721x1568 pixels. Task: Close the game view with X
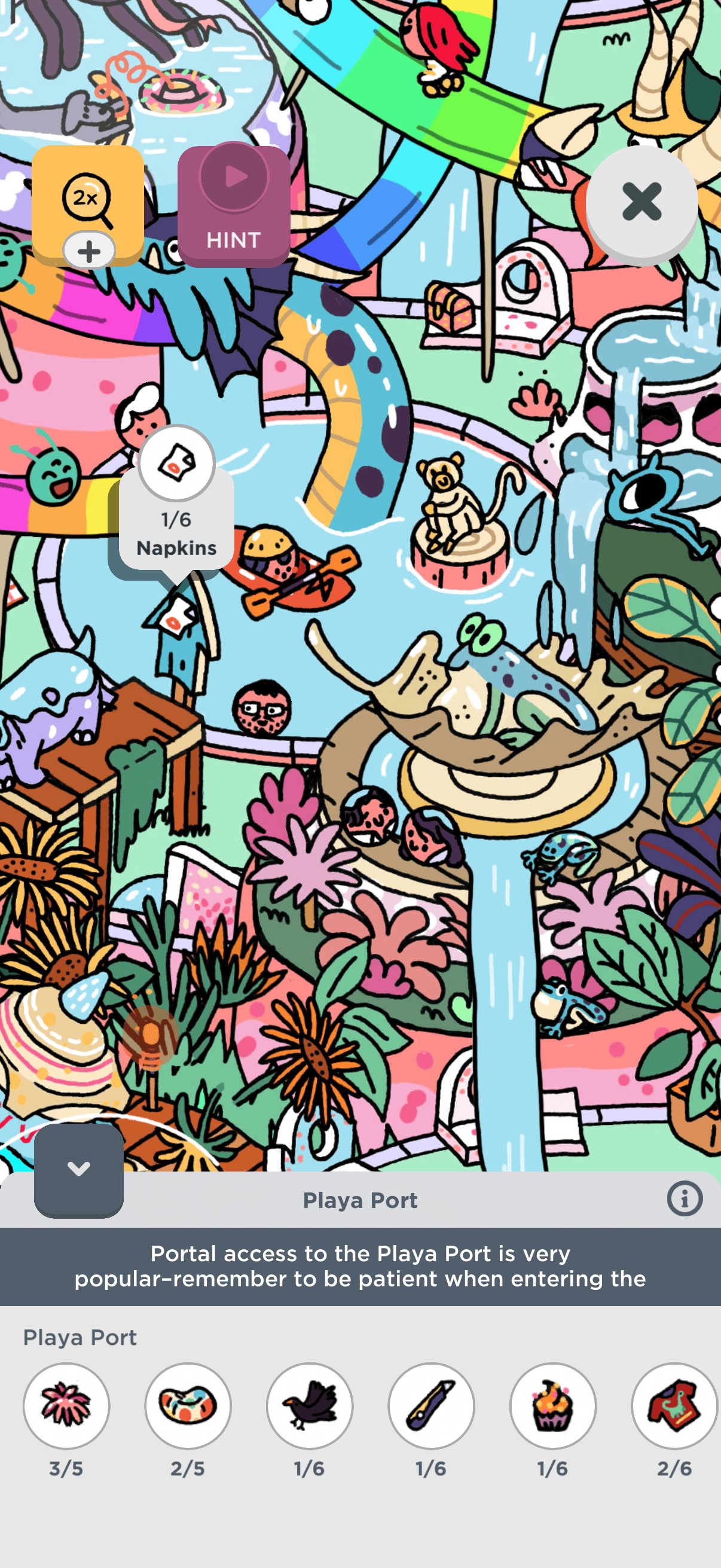tap(641, 202)
